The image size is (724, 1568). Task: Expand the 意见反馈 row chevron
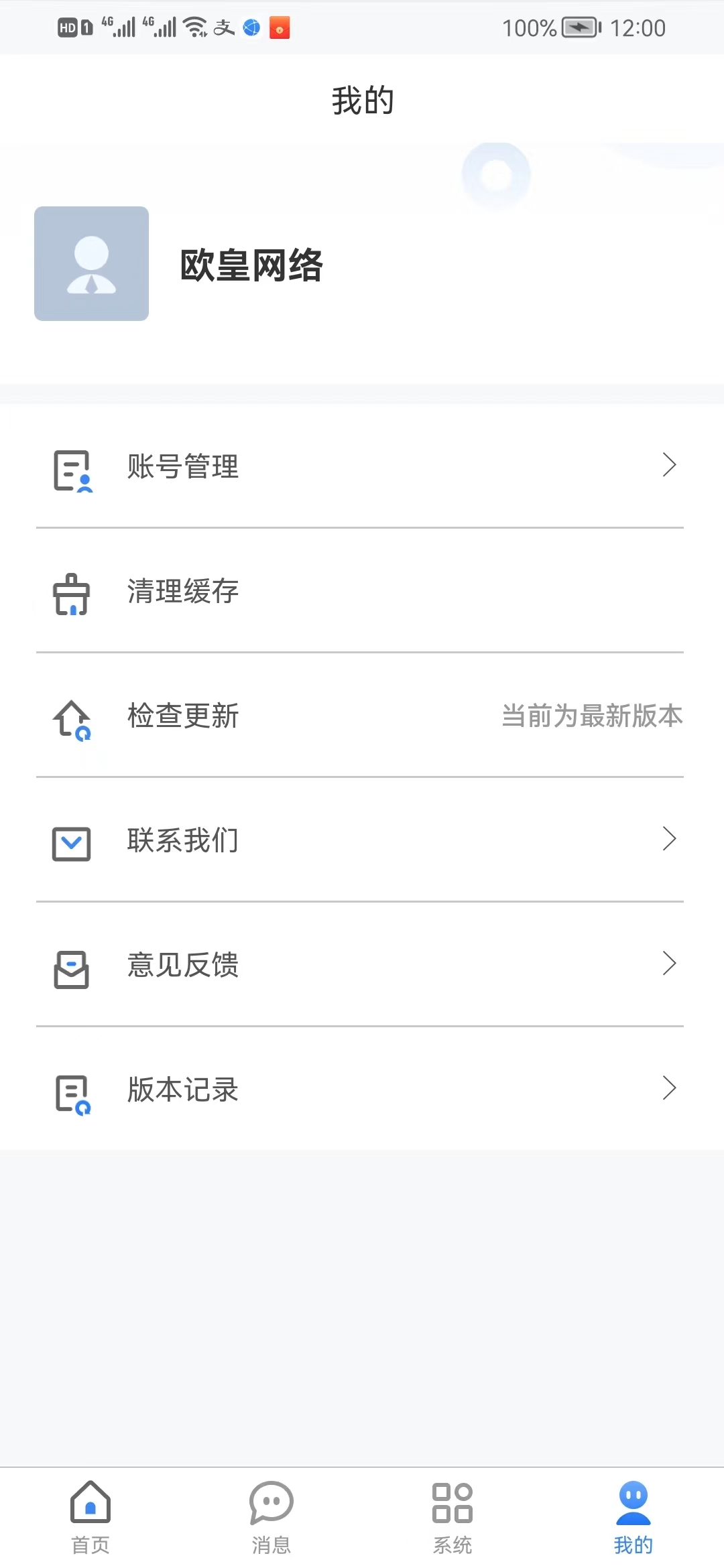(669, 964)
